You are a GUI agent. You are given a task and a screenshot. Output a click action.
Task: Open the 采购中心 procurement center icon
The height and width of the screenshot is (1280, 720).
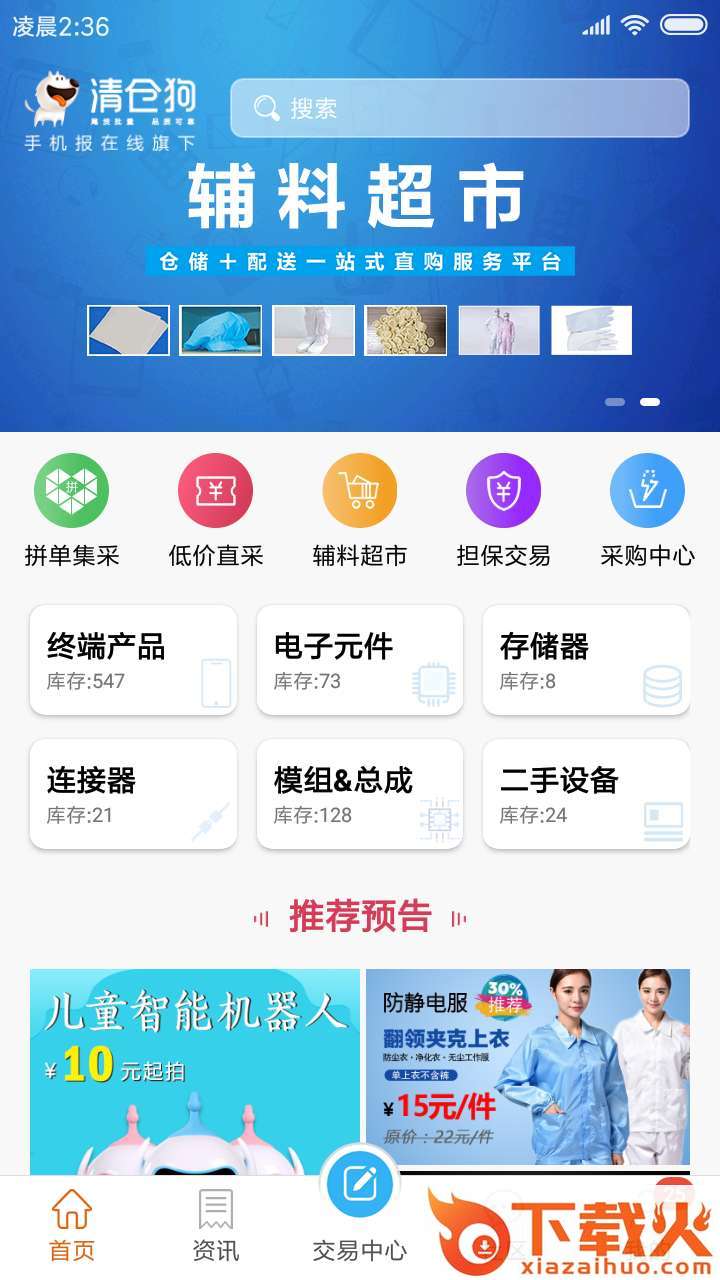pos(648,492)
